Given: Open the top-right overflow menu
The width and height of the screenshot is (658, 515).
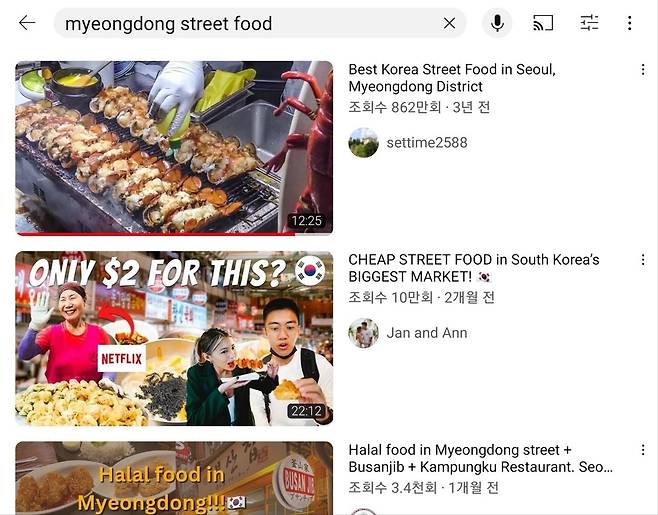Looking at the screenshot, I should pyautogui.click(x=630, y=23).
